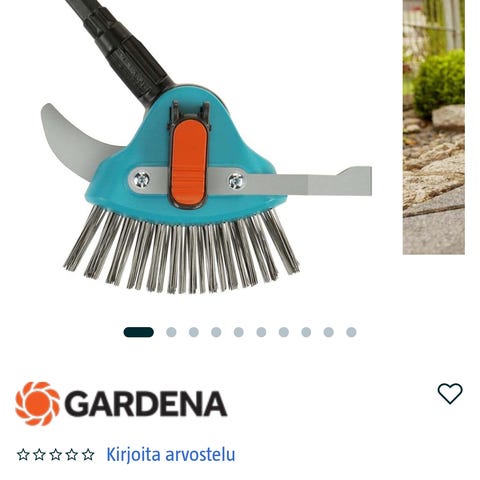Open the Kirjoita arvostelu link
Viewport: 480px width, 480px height.
[171, 454]
